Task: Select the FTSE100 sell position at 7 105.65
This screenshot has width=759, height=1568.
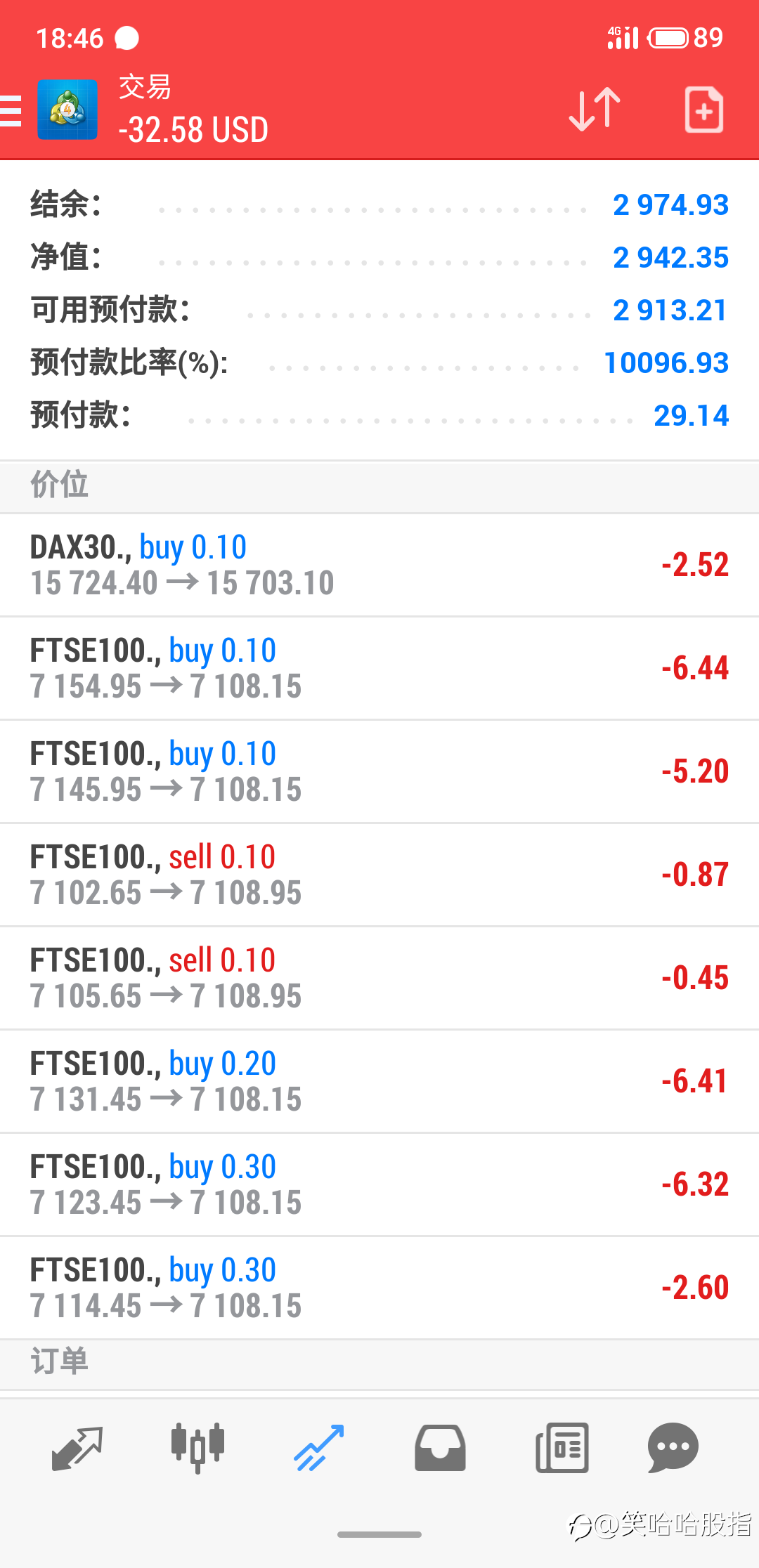Action: coord(379,979)
